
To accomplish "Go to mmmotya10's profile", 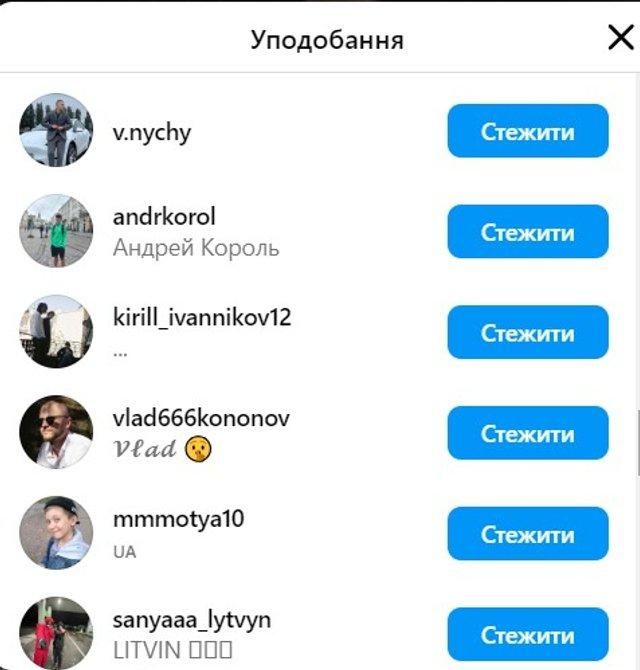I will point(178,519).
